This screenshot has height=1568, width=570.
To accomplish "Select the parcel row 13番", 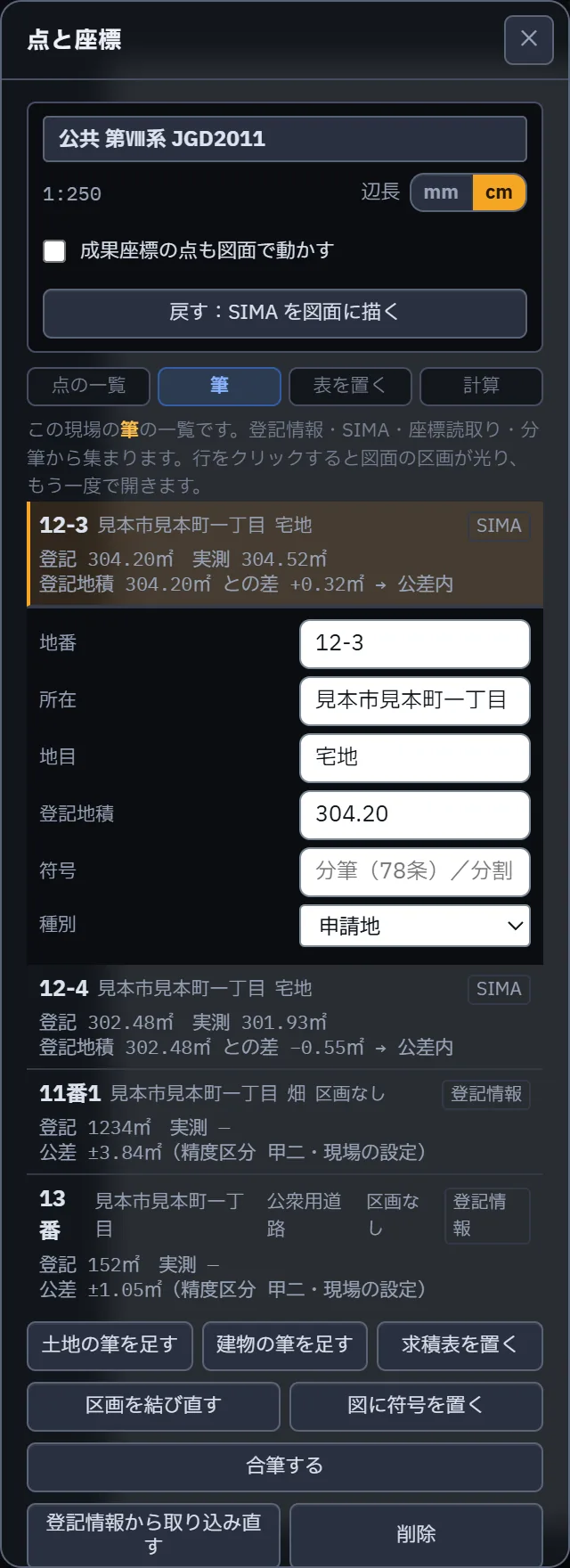I will pyautogui.click(x=285, y=1244).
